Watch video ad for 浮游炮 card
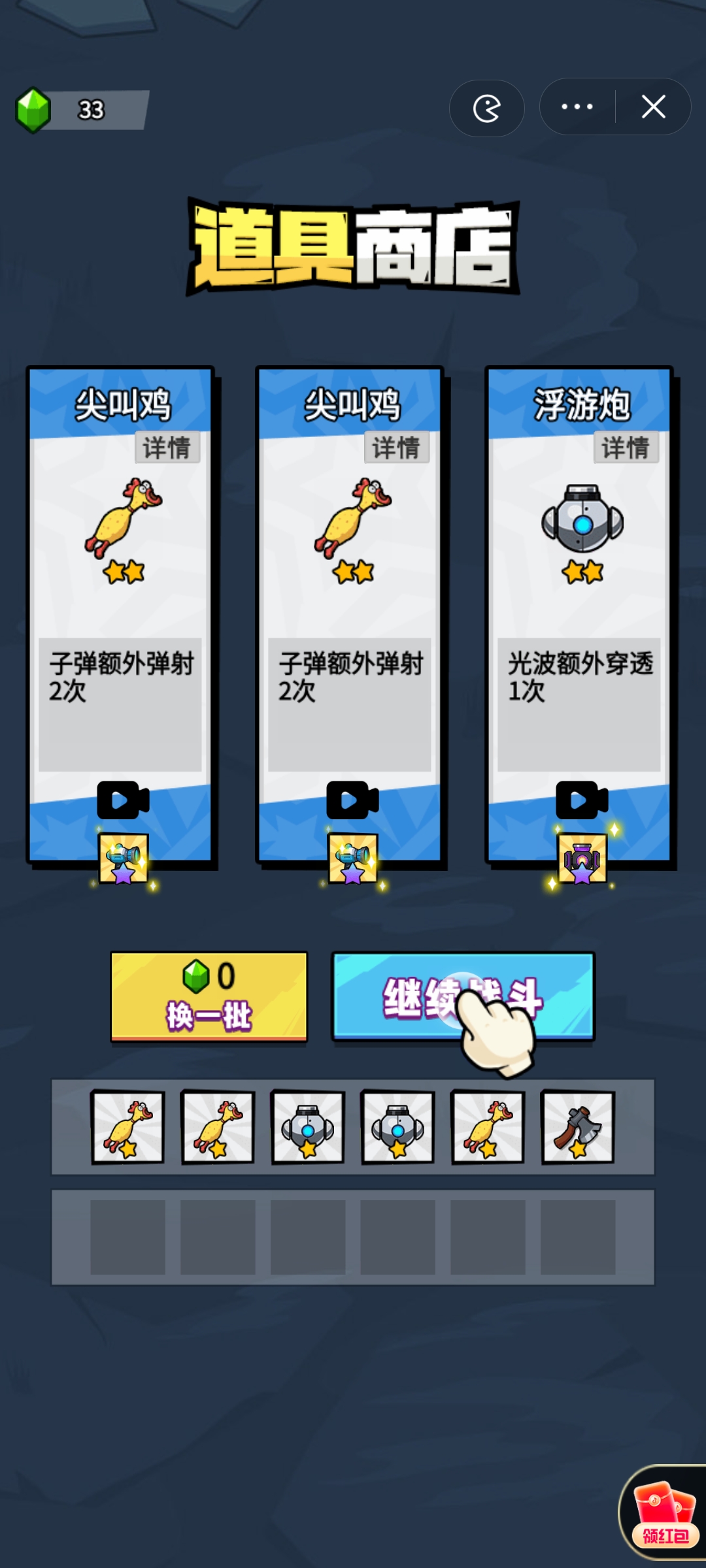This screenshot has height=1568, width=706. click(582, 800)
